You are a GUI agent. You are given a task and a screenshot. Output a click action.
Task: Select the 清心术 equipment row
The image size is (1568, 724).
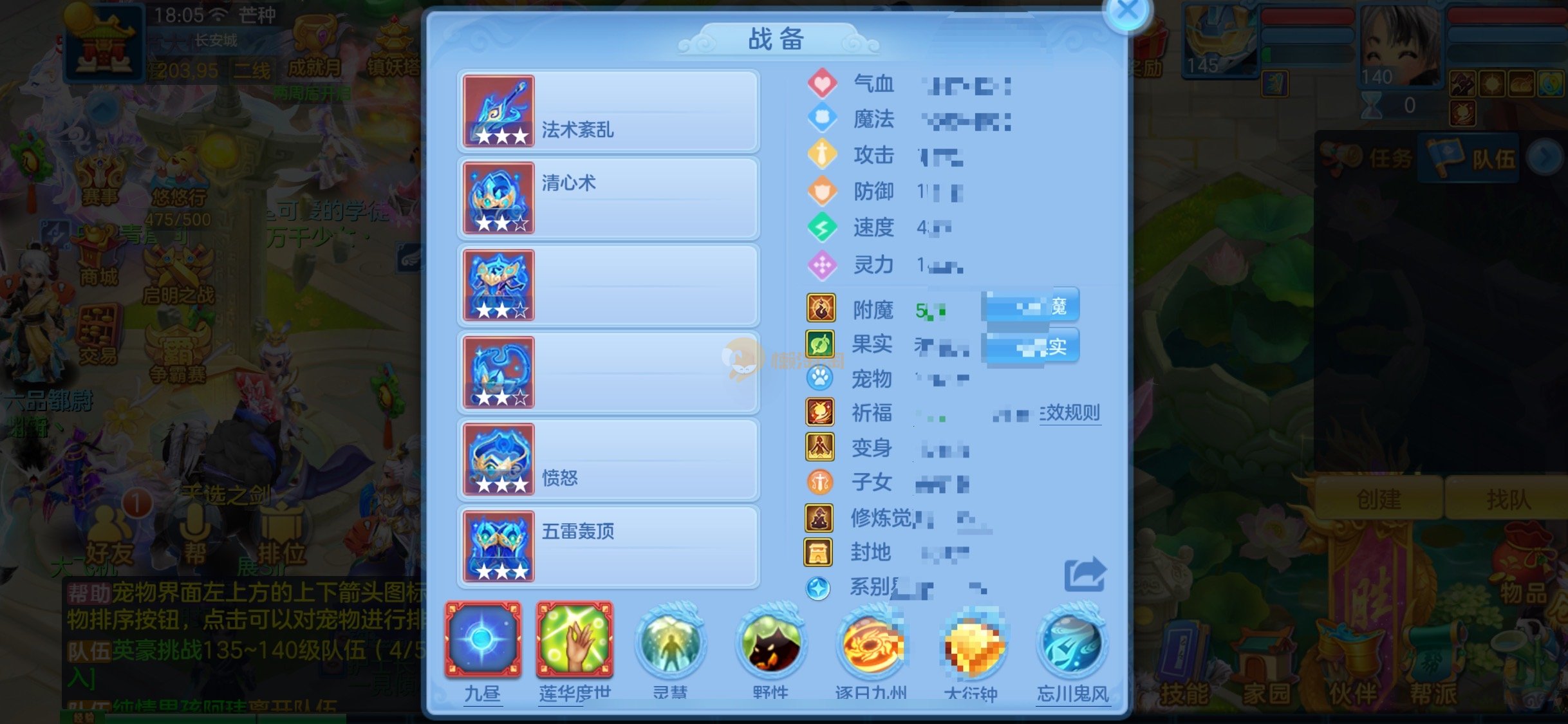tap(608, 198)
